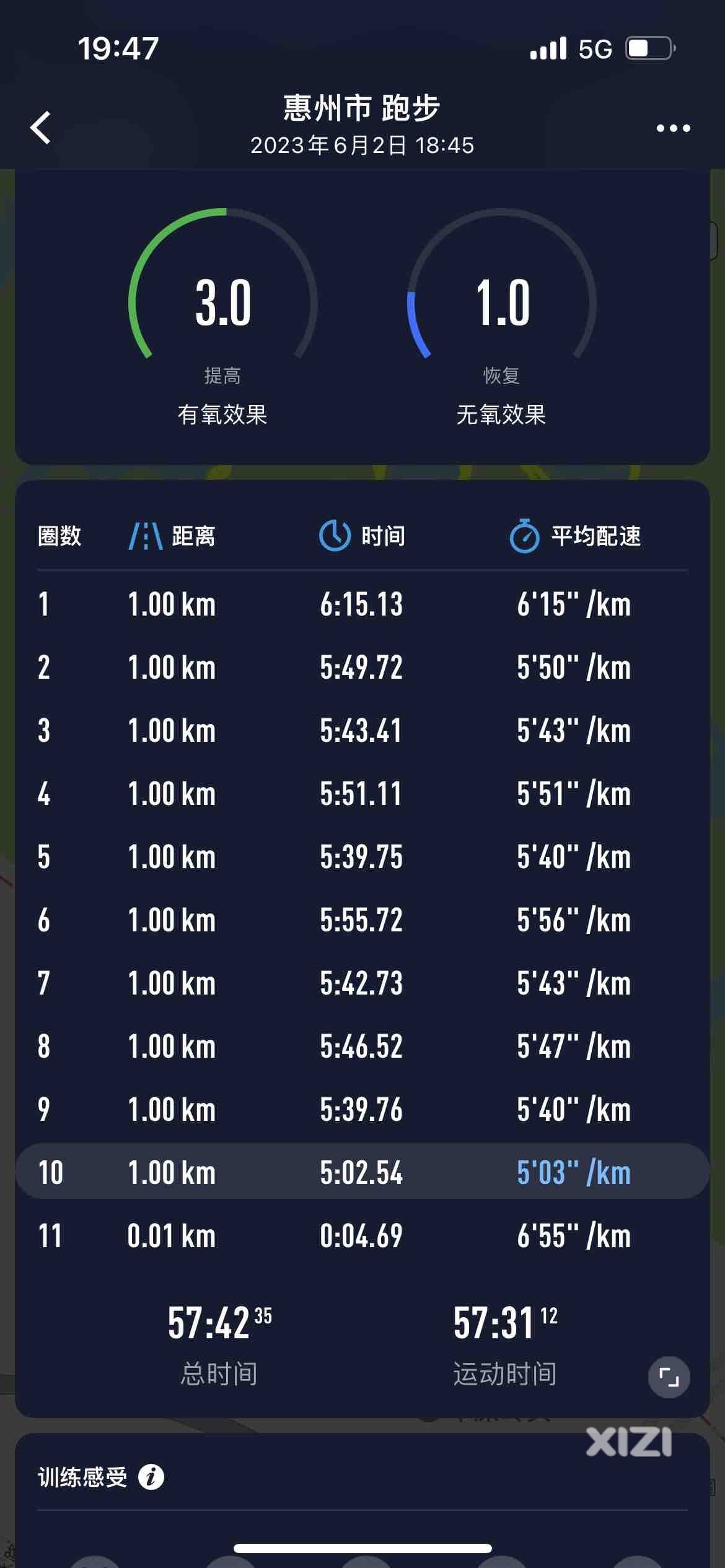Open the three-dot overflow menu

tap(673, 128)
